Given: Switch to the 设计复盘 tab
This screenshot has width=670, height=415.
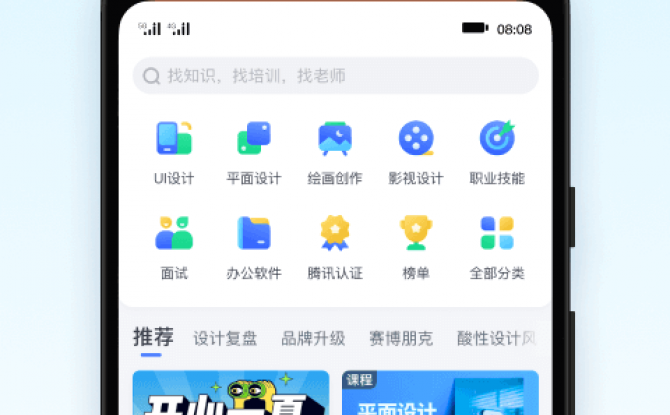Looking at the screenshot, I should click(225, 339).
